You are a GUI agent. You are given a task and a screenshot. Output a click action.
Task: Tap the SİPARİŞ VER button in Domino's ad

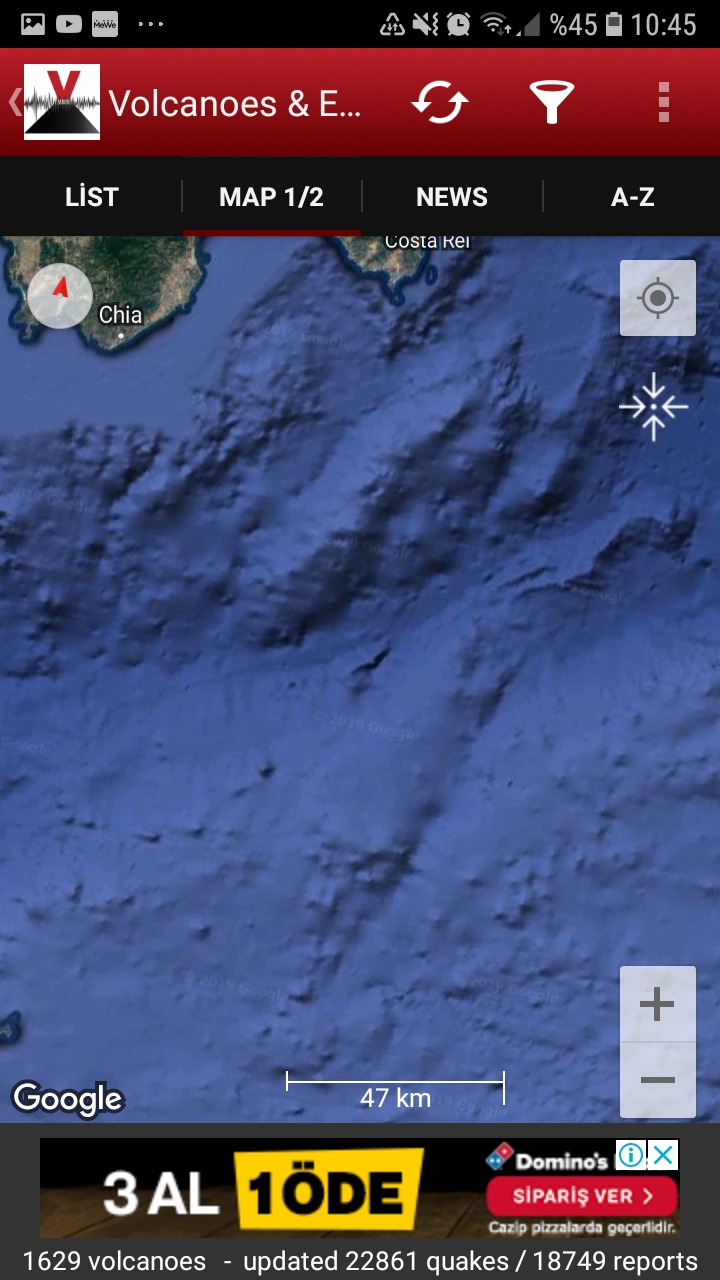coord(582,1196)
